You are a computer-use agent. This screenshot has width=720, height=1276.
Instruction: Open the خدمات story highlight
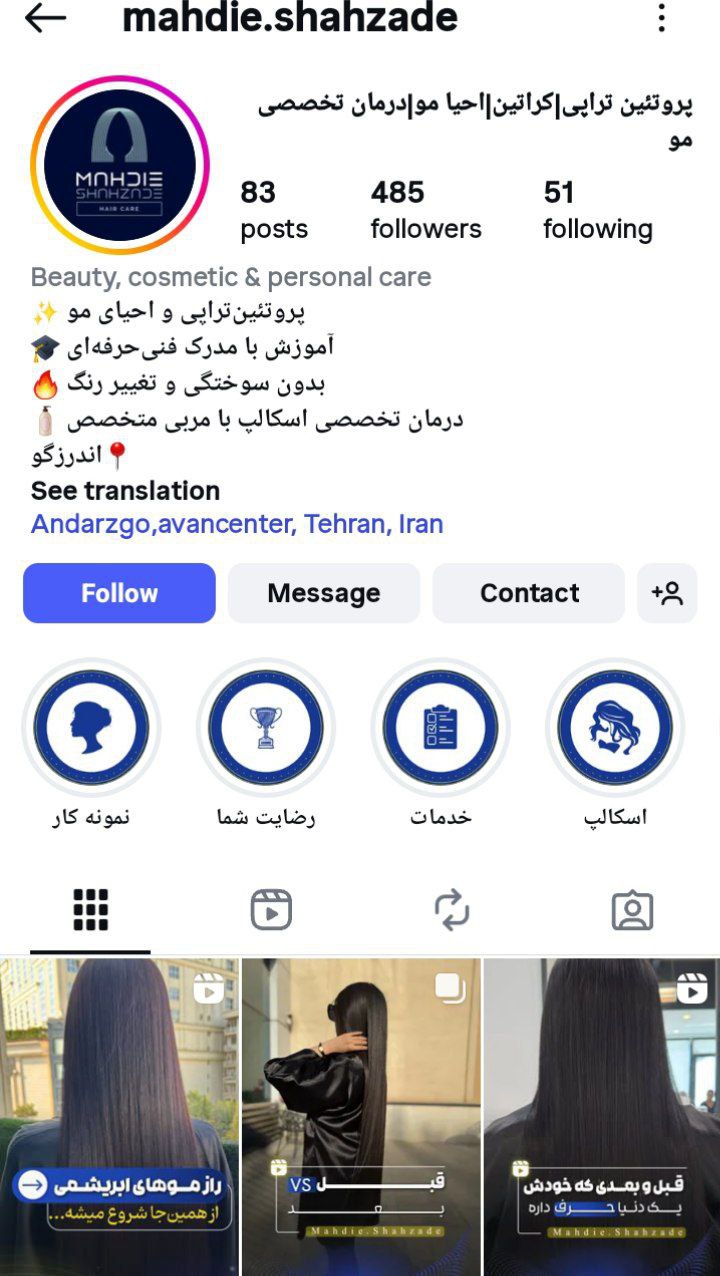coord(440,727)
